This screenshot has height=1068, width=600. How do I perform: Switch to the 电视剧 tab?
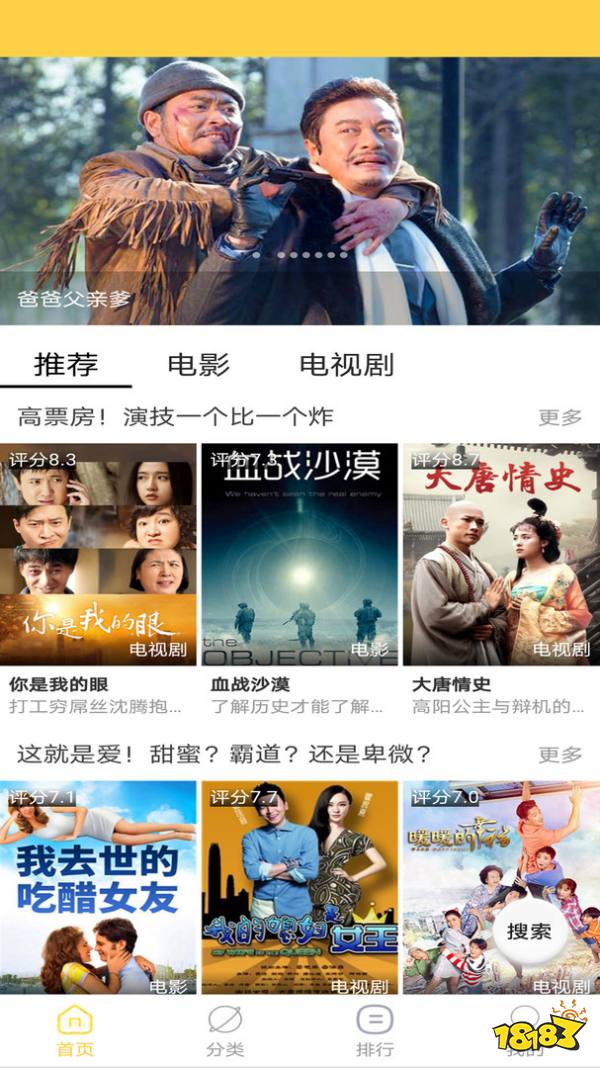[346, 364]
